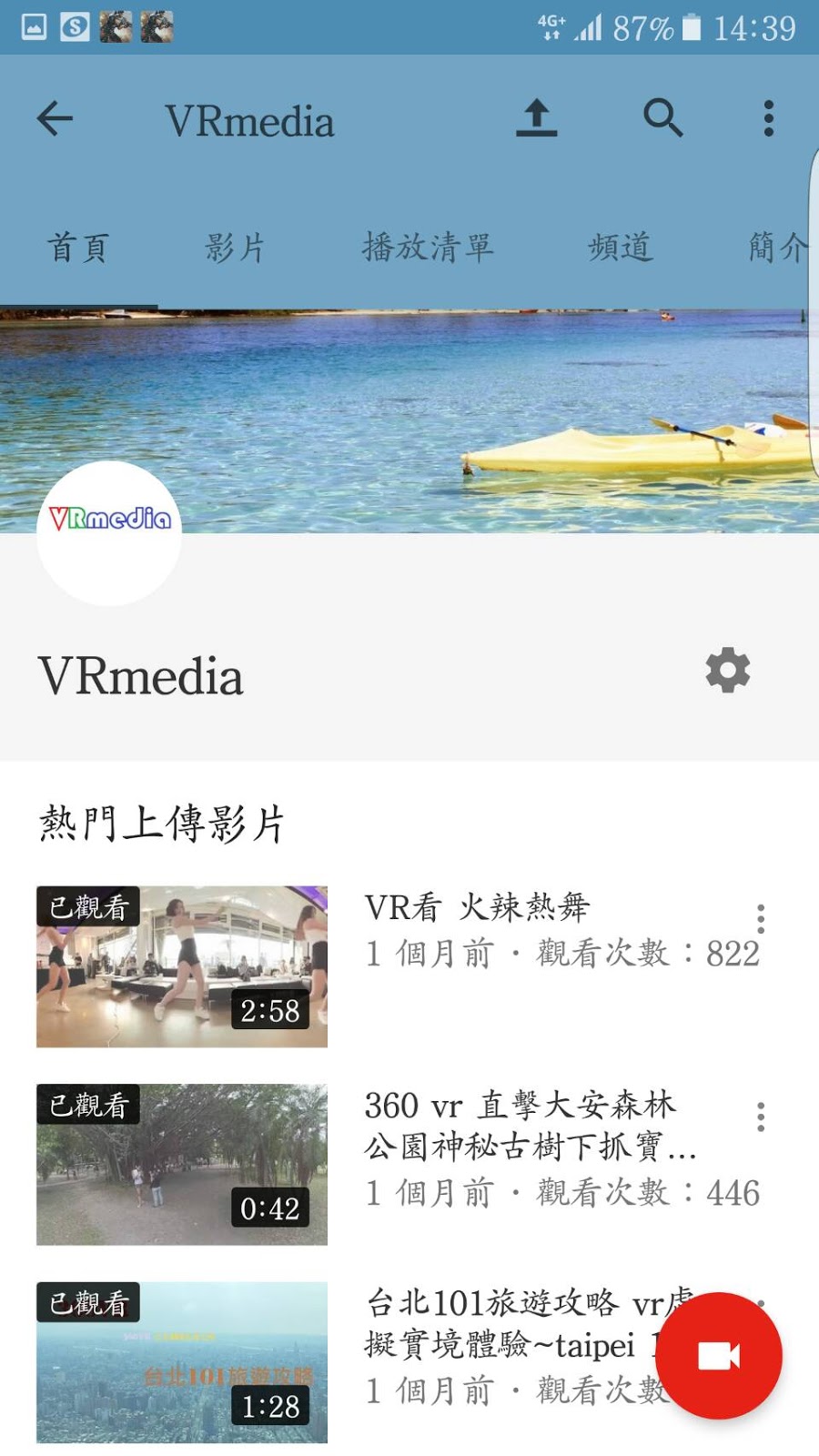Open channel settings gear
819x1456 pixels.
click(x=728, y=671)
